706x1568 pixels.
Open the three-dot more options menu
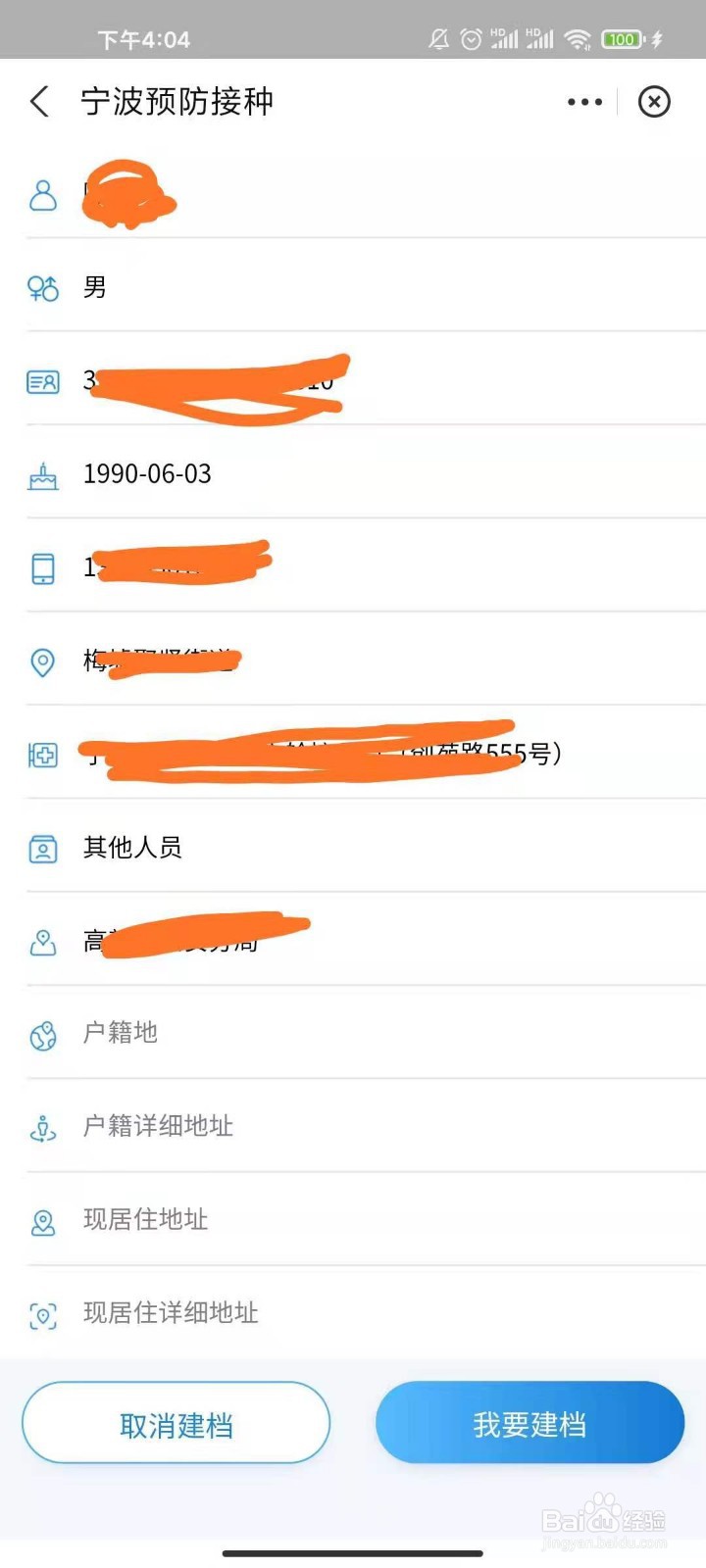(x=584, y=101)
